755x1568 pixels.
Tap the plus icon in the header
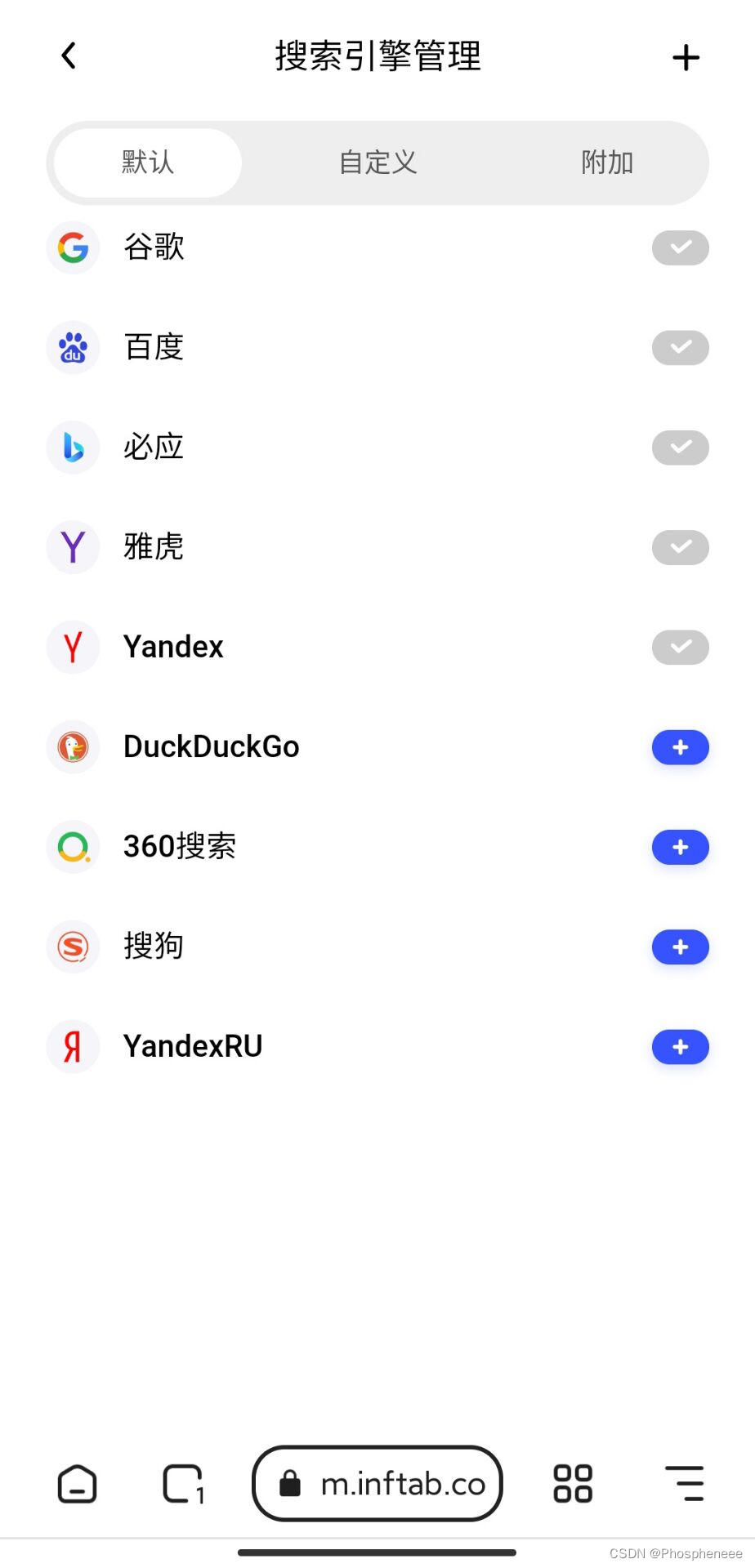point(686,57)
